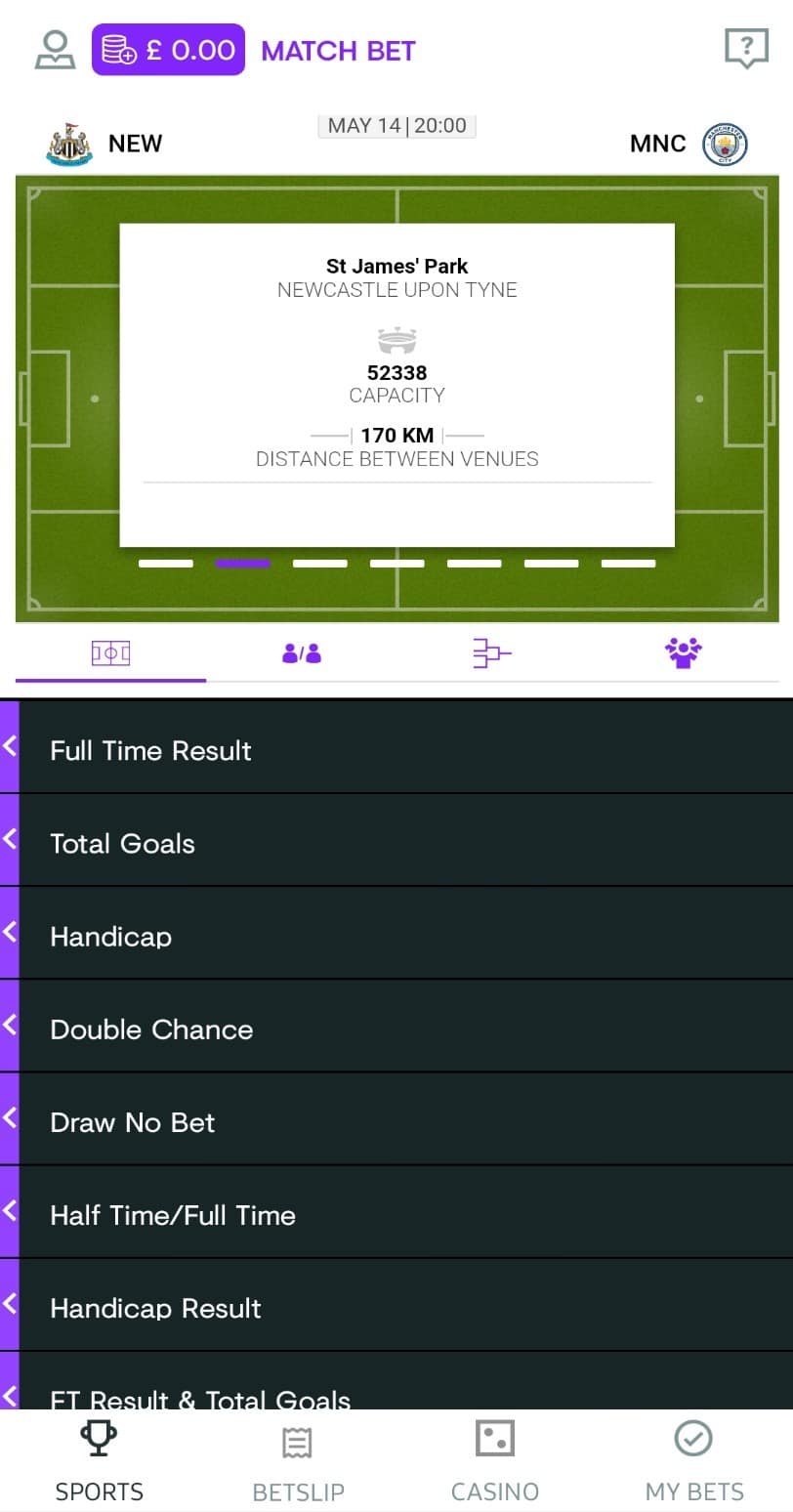
Task: Switch to the tournament bracket tab
Action: pyautogui.click(x=492, y=652)
